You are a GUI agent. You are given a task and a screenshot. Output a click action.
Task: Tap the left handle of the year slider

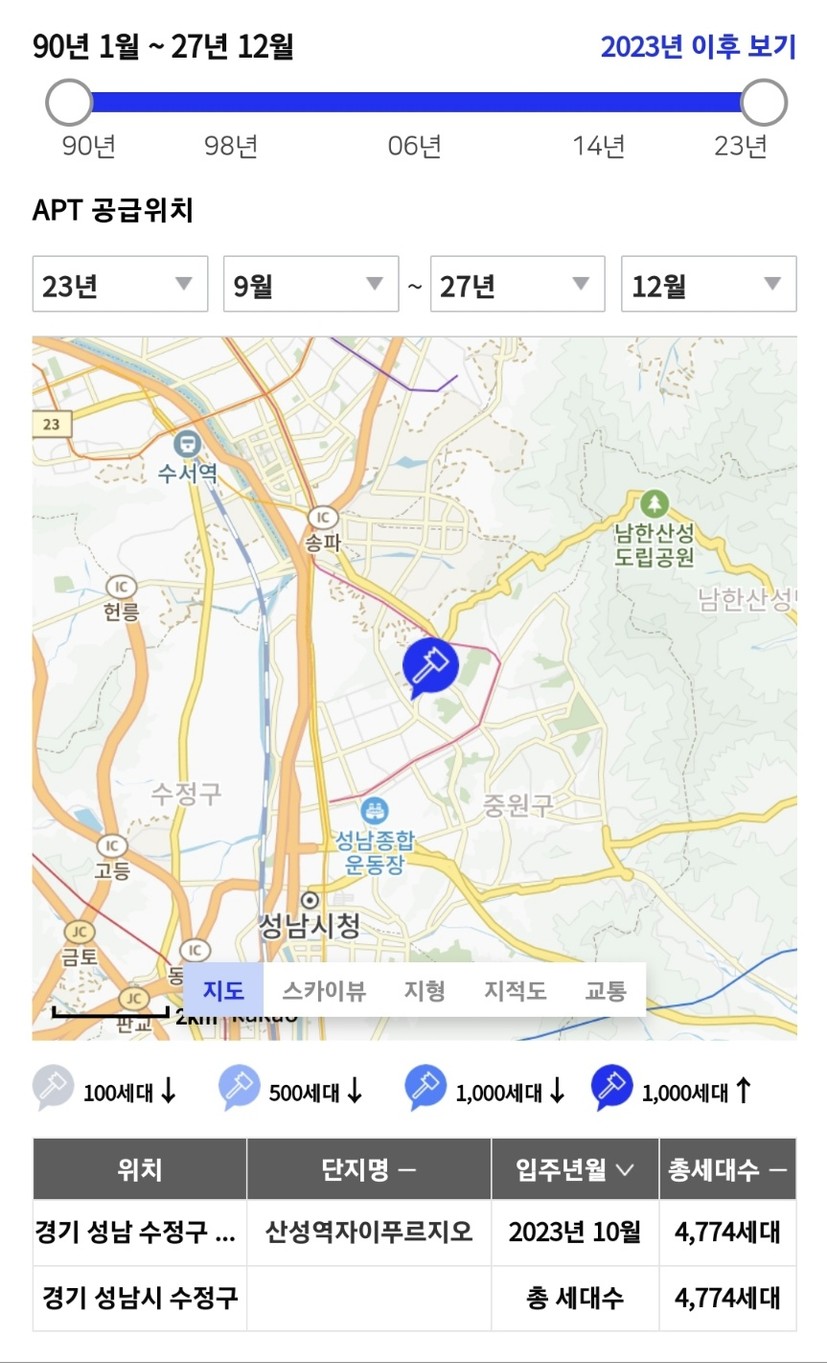coord(69,102)
